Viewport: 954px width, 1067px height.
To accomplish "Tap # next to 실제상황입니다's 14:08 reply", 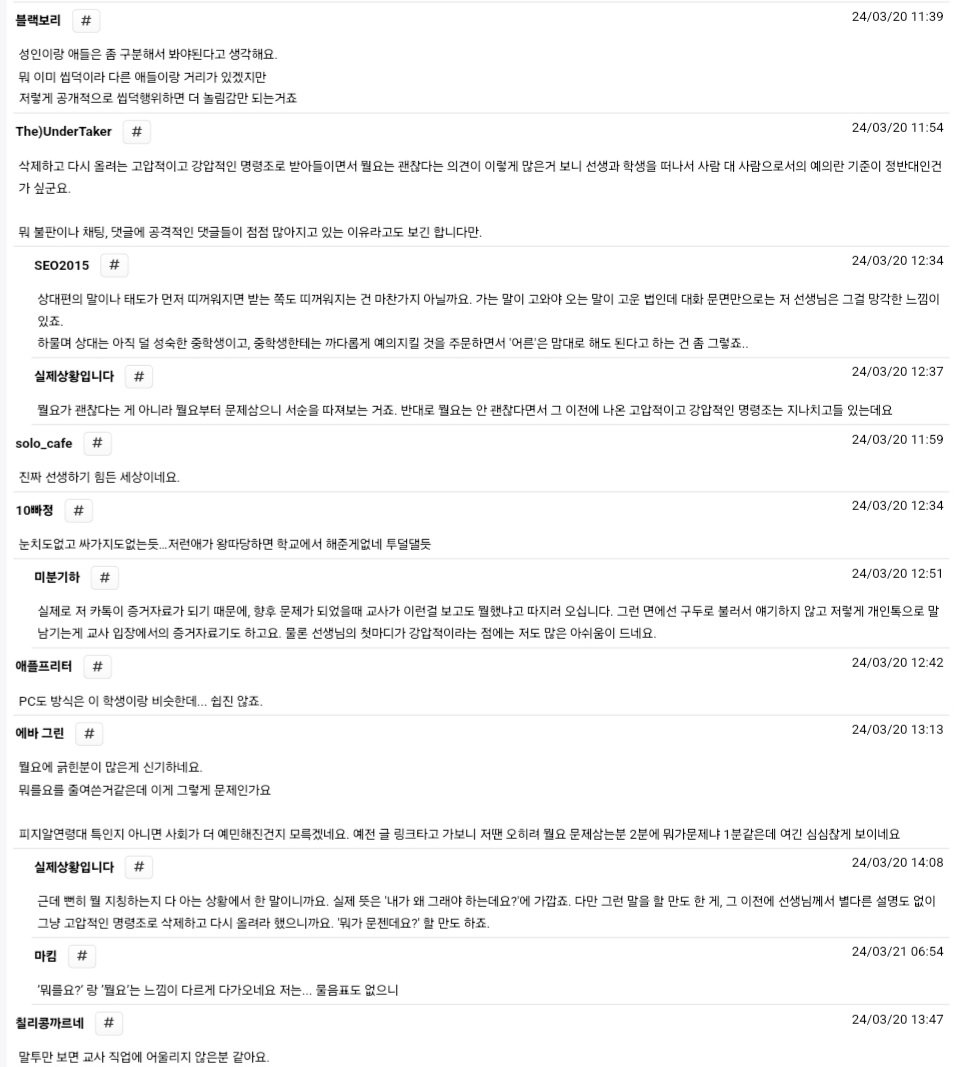I will coord(139,867).
